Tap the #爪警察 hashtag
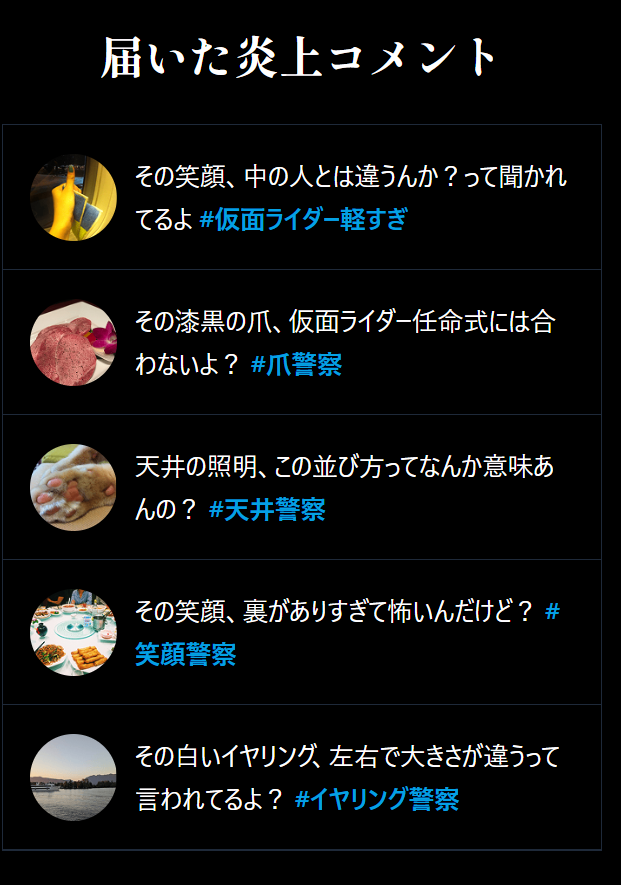The width and height of the screenshot is (621, 885). (296, 365)
